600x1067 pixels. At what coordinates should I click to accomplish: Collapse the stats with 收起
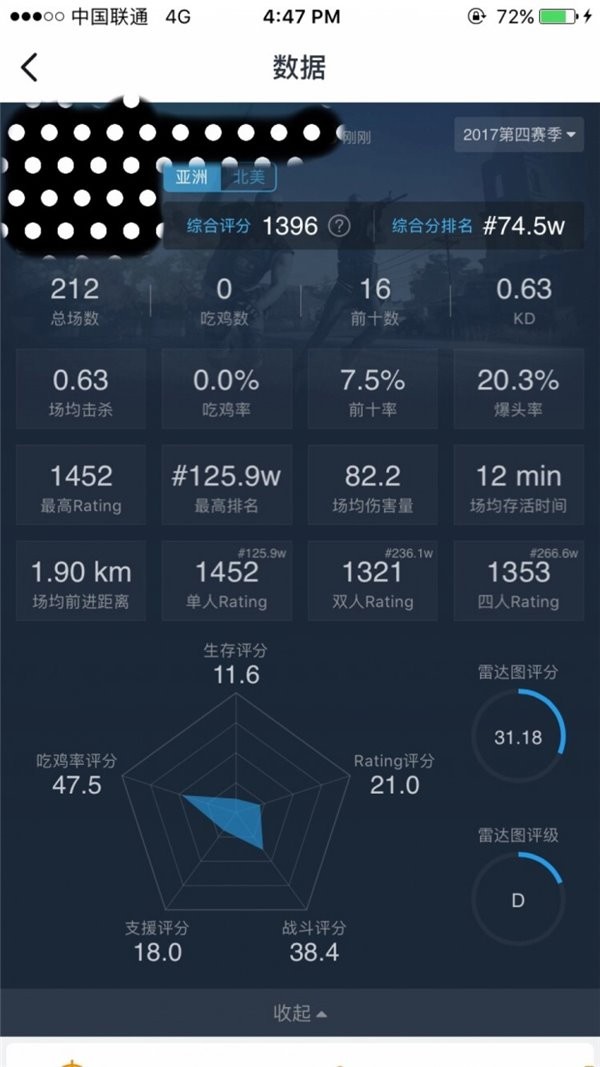coord(299,1013)
